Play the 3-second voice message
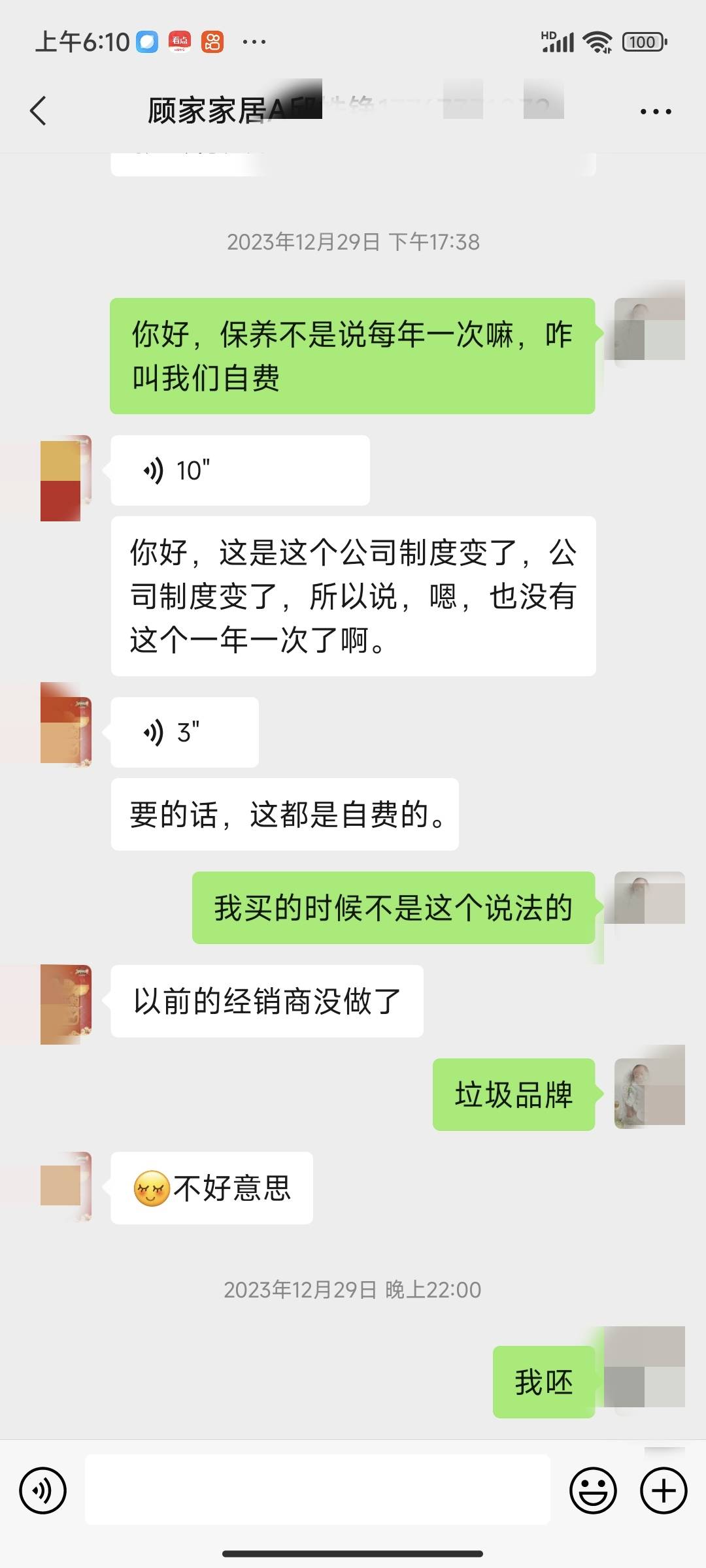706x1568 pixels. pyautogui.click(x=184, y=732)
